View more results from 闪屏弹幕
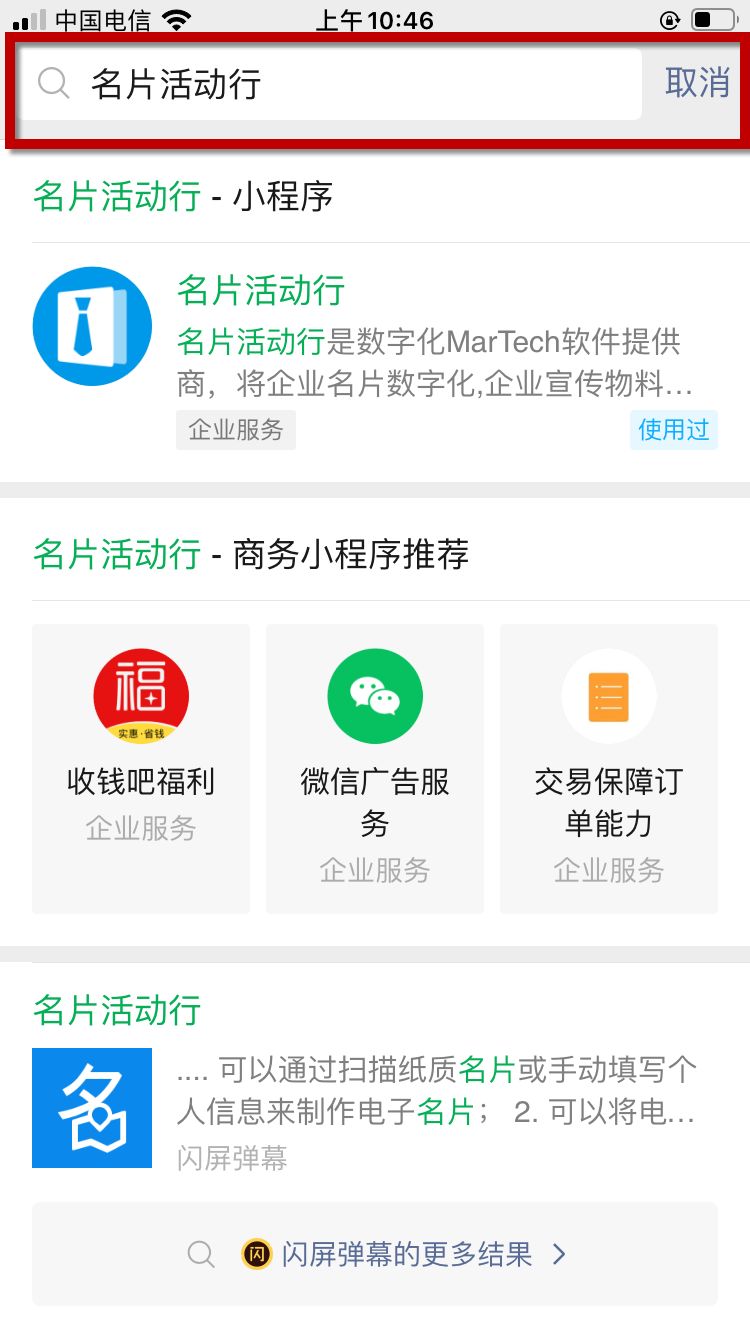Image resolution: width=750 pixels, height=1334 pixels. [x=375, y=1254]
